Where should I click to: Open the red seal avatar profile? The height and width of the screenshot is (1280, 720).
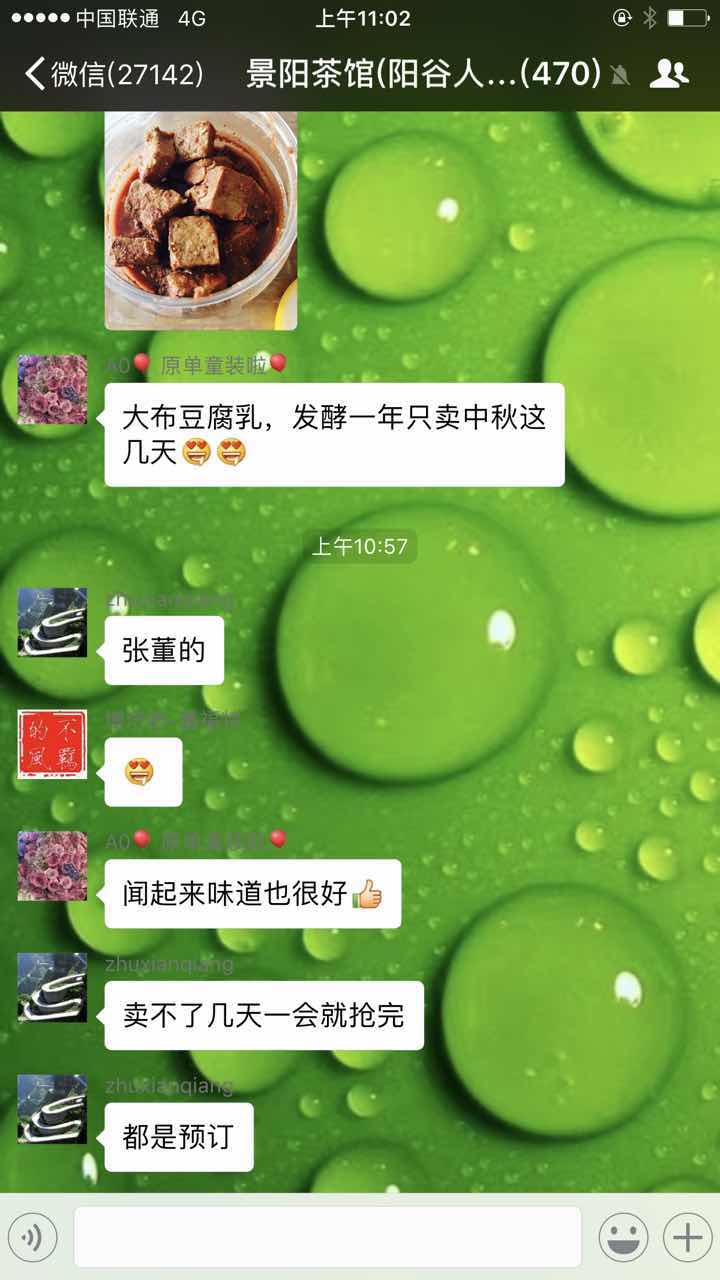coord(52,744)
